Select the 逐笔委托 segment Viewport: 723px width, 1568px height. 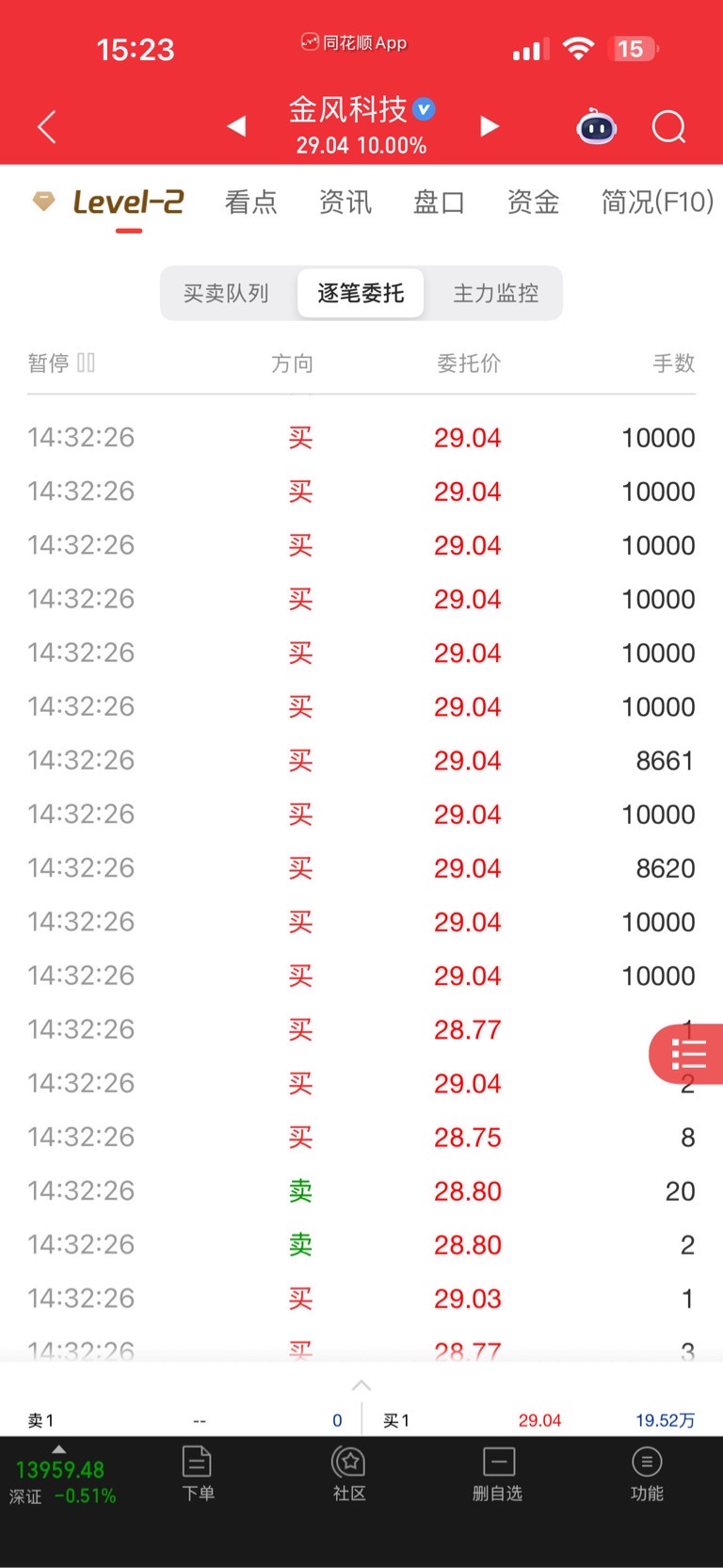click(x=361, y=293)
